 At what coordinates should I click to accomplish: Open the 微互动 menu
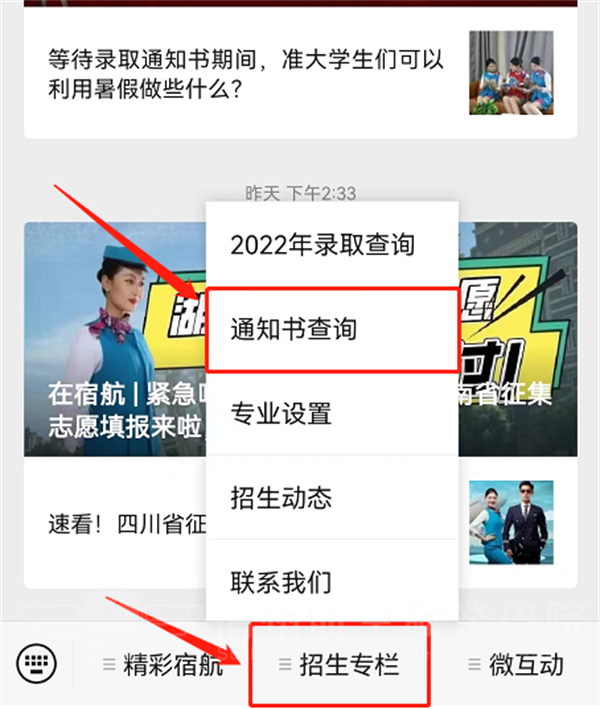tap(516, 664)
